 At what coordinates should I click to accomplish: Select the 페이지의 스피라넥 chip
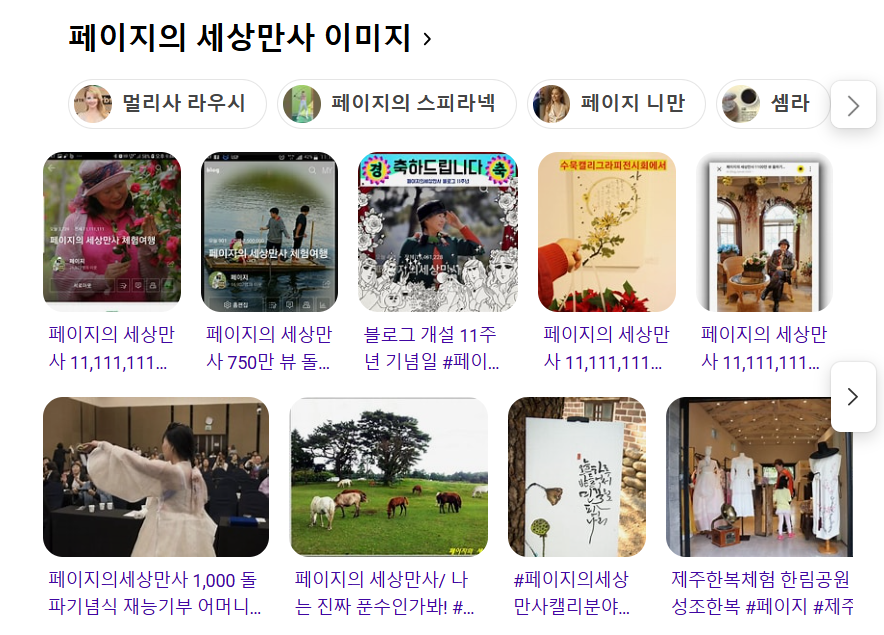click(x=397, y=104)
